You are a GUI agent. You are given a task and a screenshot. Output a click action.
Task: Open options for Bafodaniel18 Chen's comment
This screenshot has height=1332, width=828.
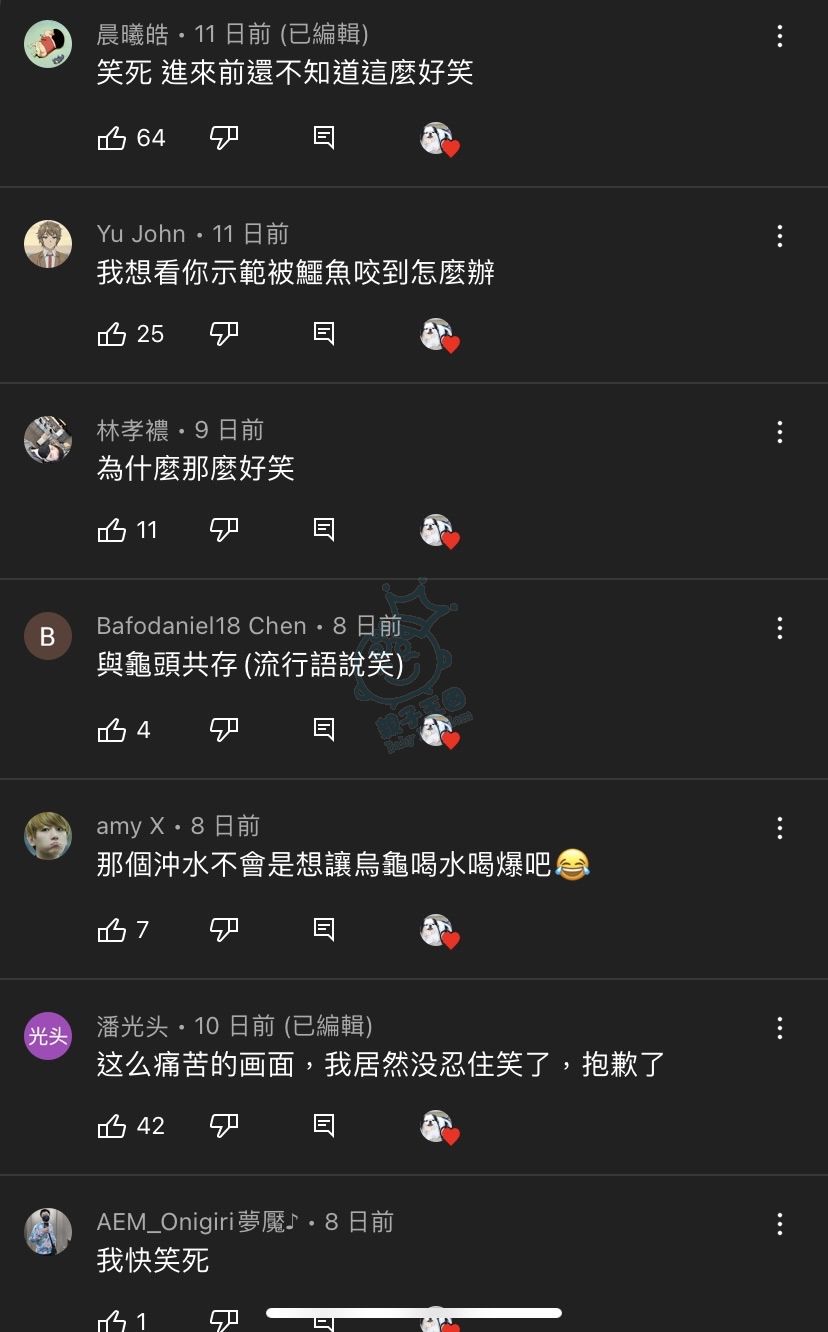(x=780, y=629)
